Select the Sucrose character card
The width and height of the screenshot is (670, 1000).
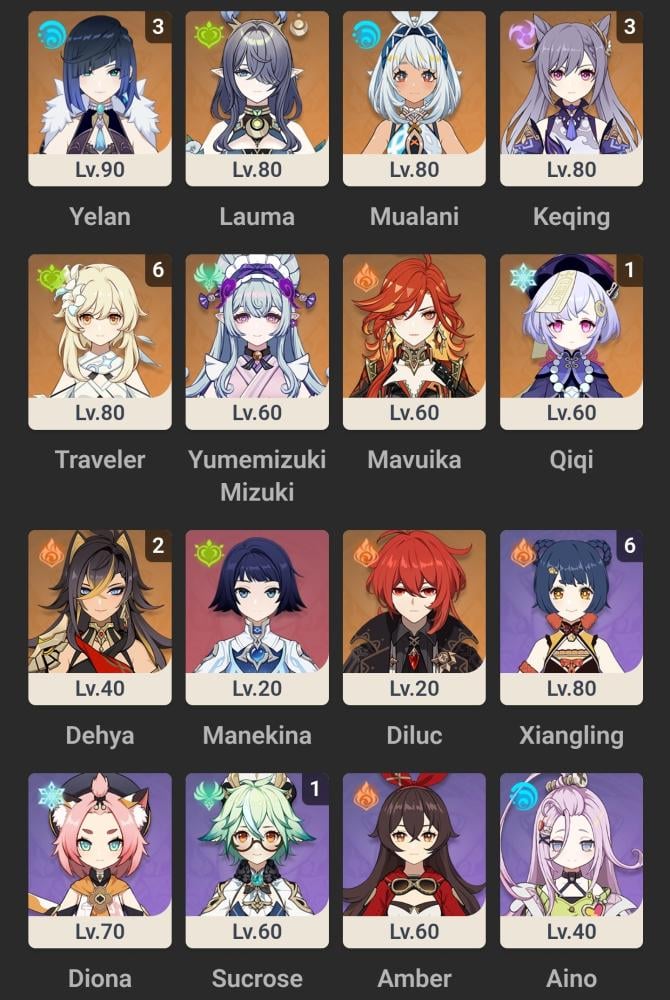257,860
